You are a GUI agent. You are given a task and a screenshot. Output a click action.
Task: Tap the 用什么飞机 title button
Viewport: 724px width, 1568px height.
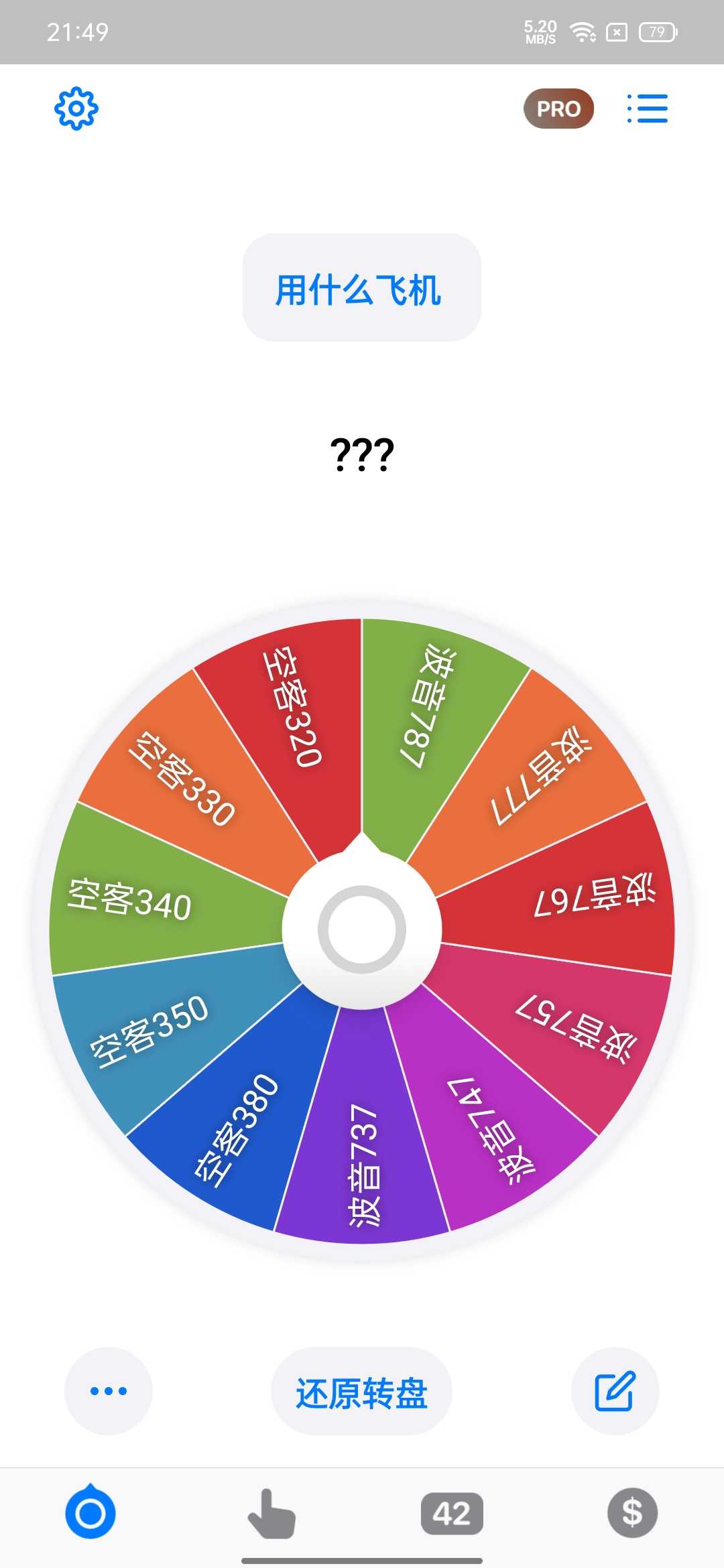tap(361, 288)
